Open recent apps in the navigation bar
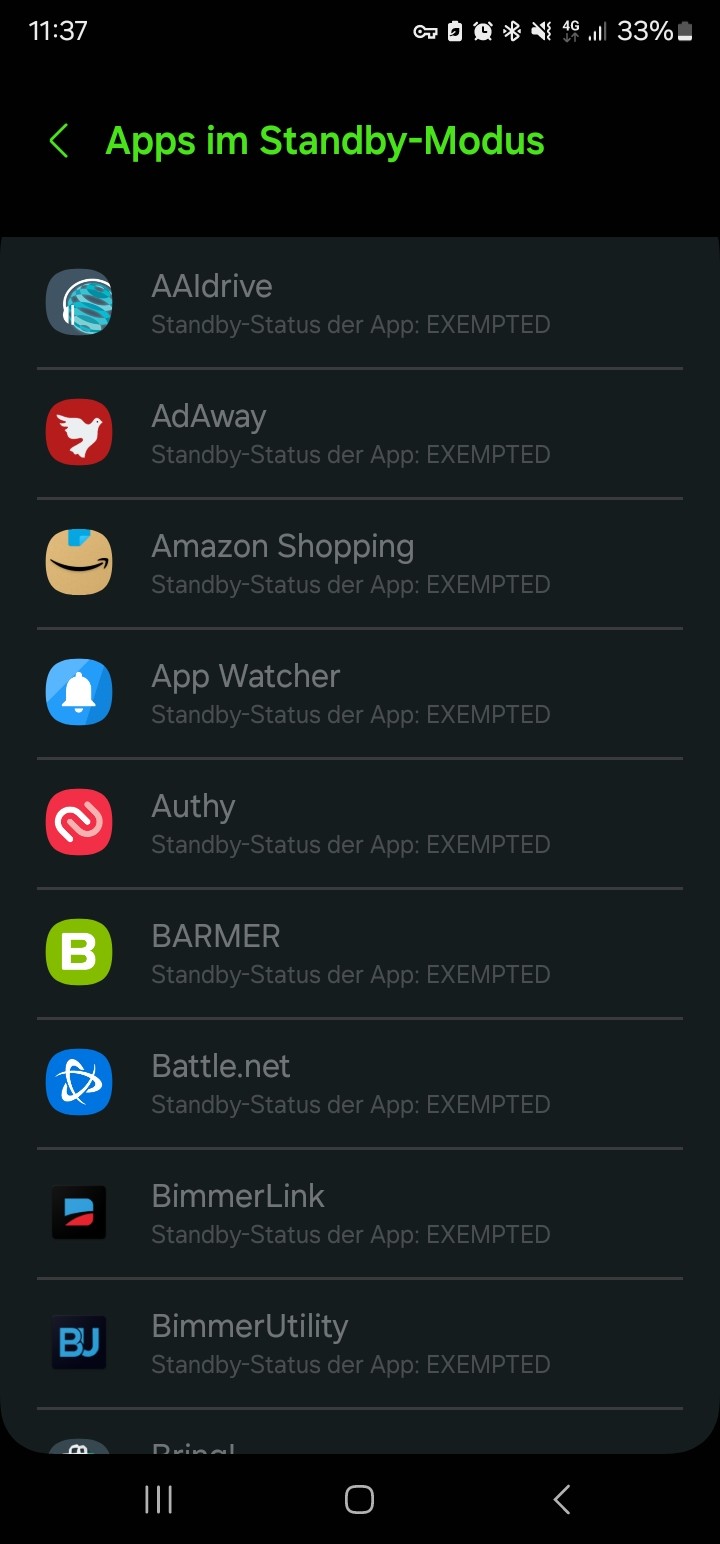This screenshot has height=1544, width=720. pyautogui.click(x=159, y=1499)
